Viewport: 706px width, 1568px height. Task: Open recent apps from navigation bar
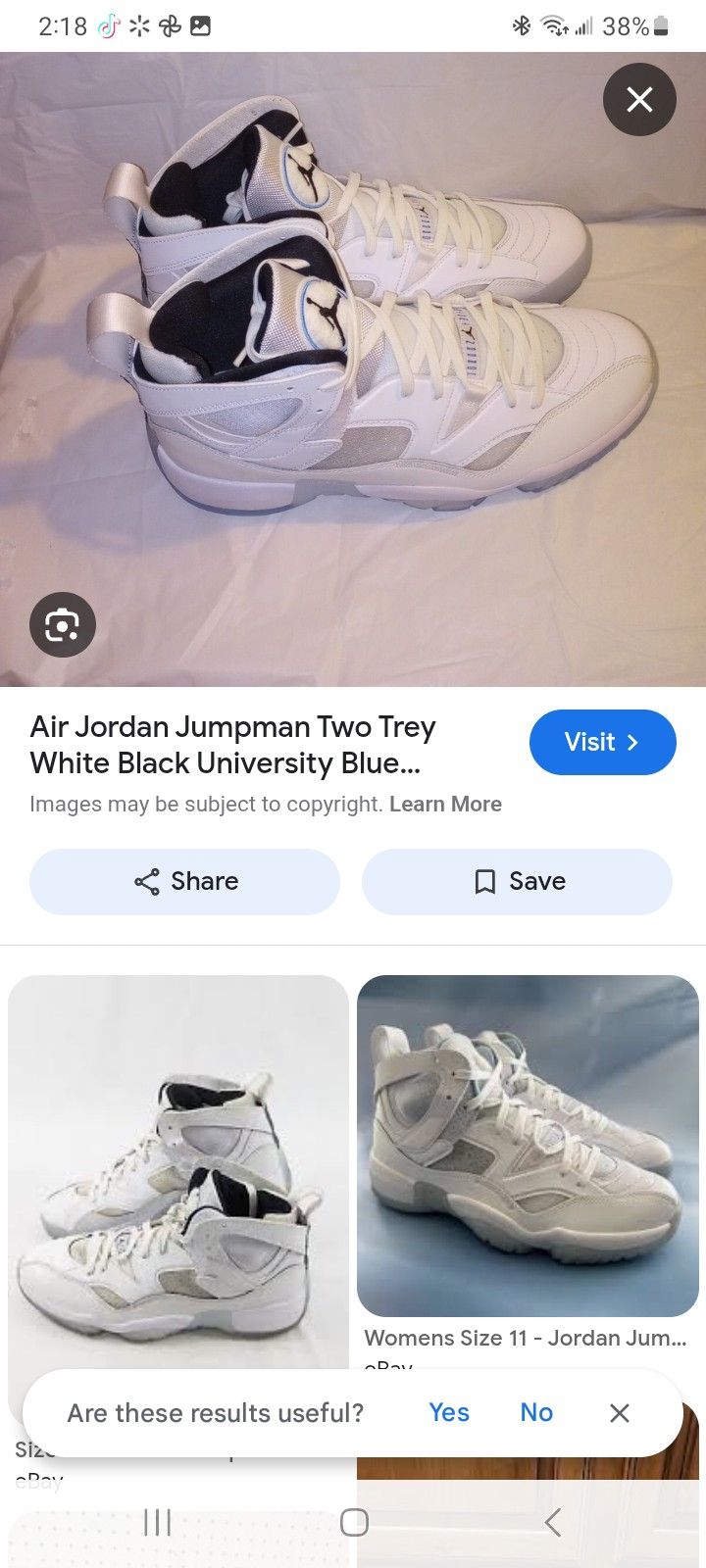[x=157, y=1522]
